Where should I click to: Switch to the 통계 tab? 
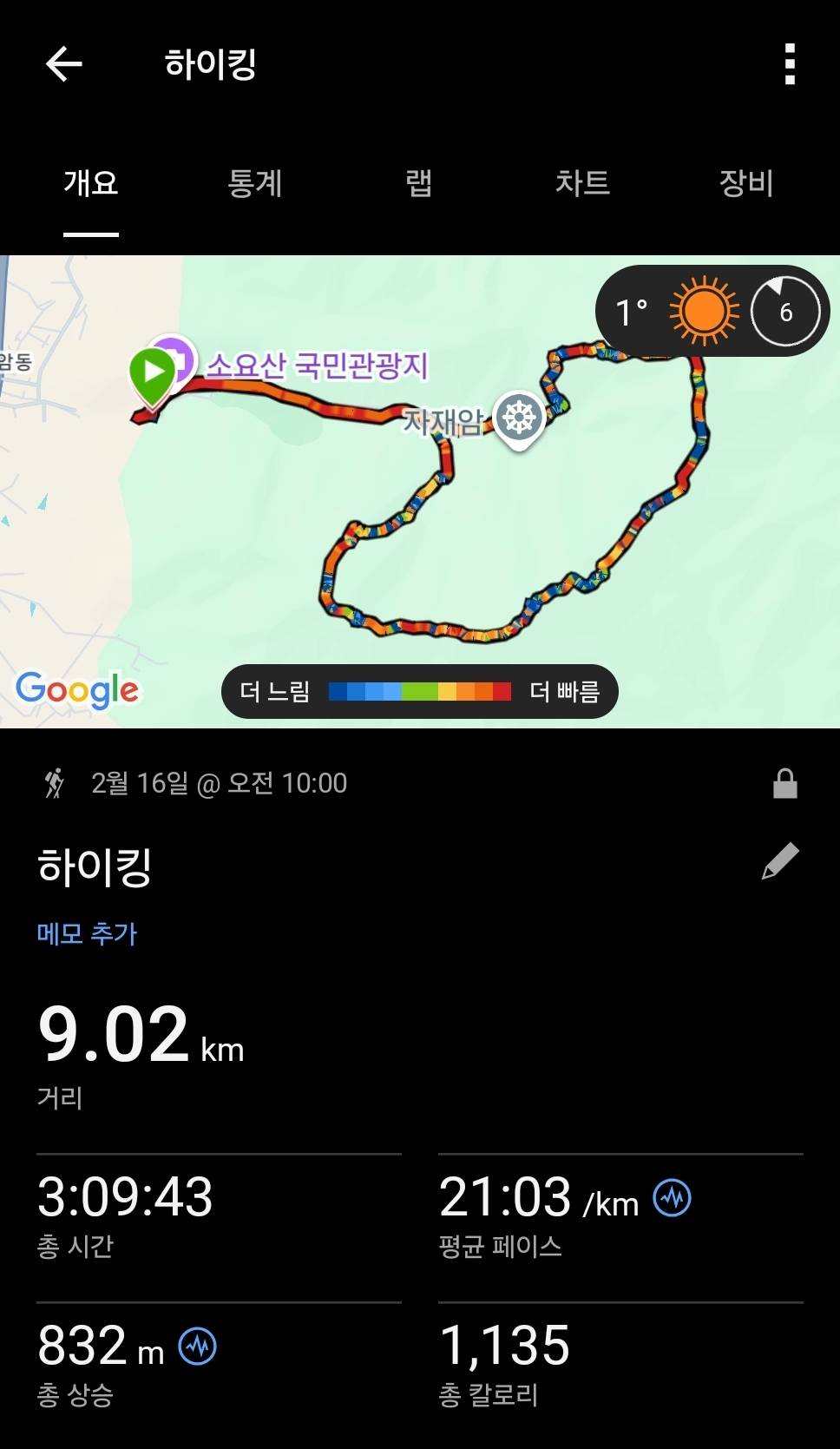click(x=256, y=184)
